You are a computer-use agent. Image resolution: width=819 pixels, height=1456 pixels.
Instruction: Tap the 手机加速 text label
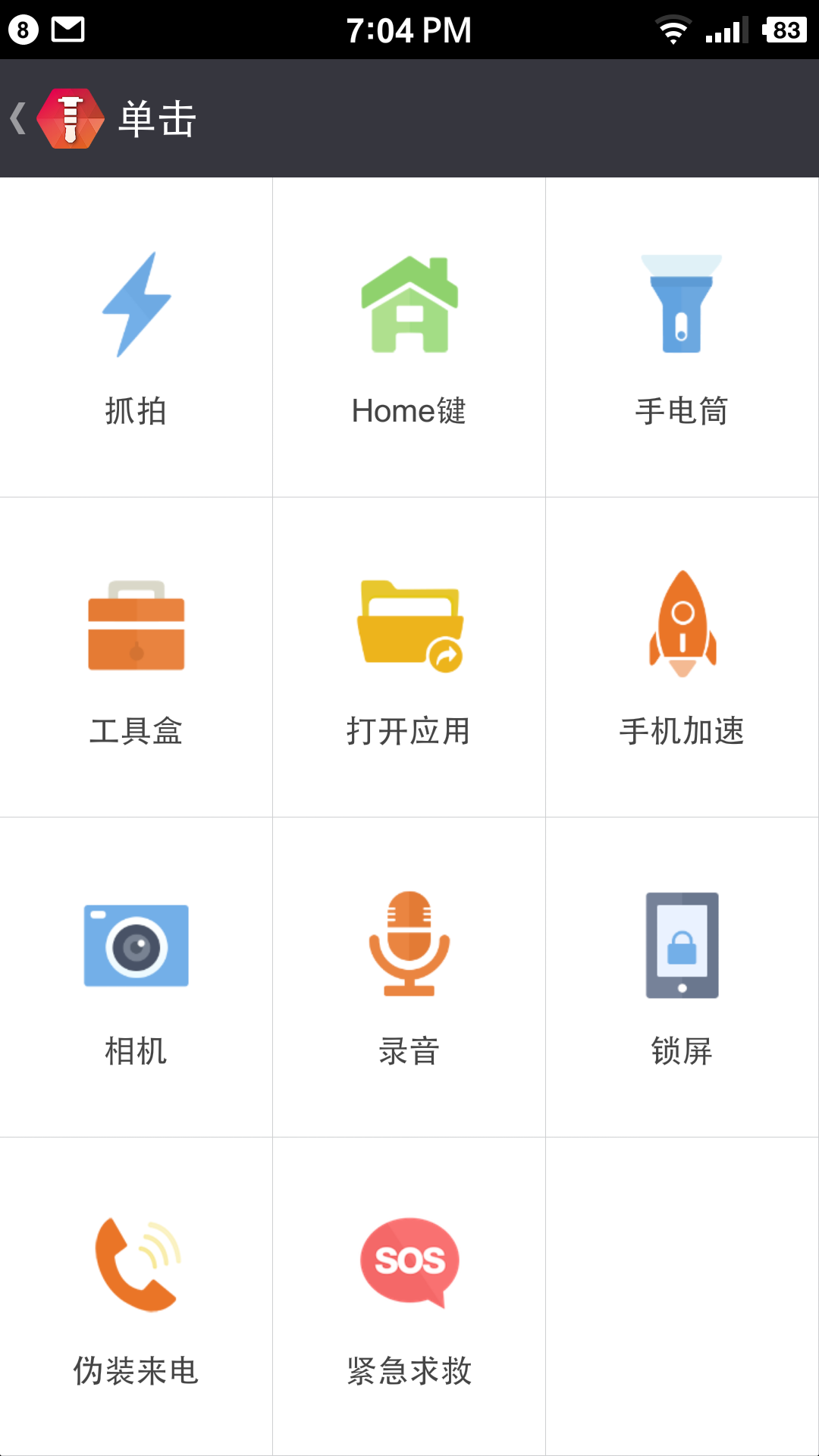tap(682, 730)
